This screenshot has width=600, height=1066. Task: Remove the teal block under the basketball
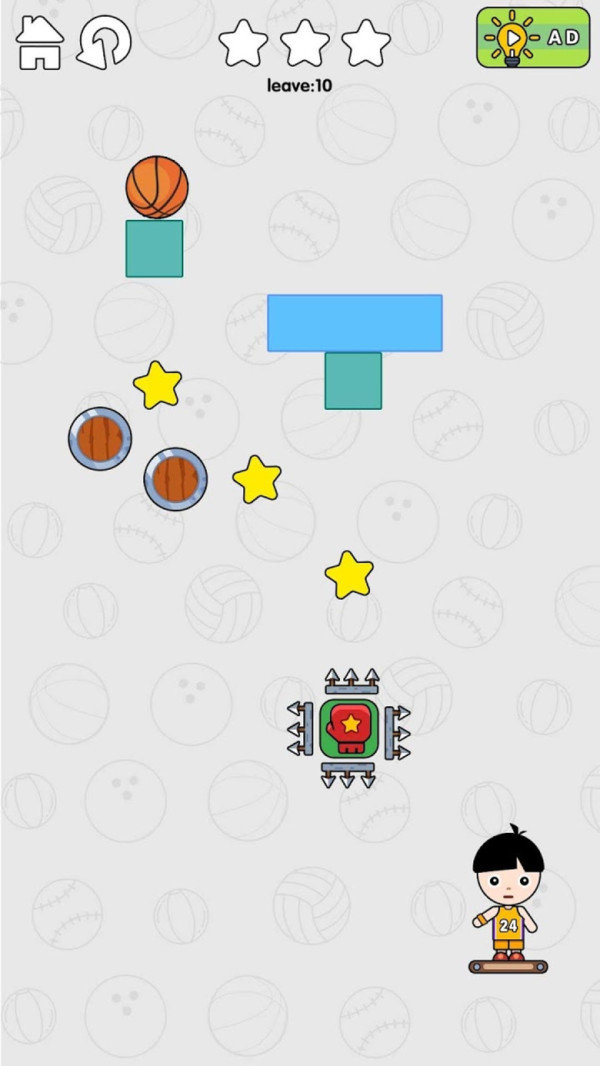click(154, 249)
